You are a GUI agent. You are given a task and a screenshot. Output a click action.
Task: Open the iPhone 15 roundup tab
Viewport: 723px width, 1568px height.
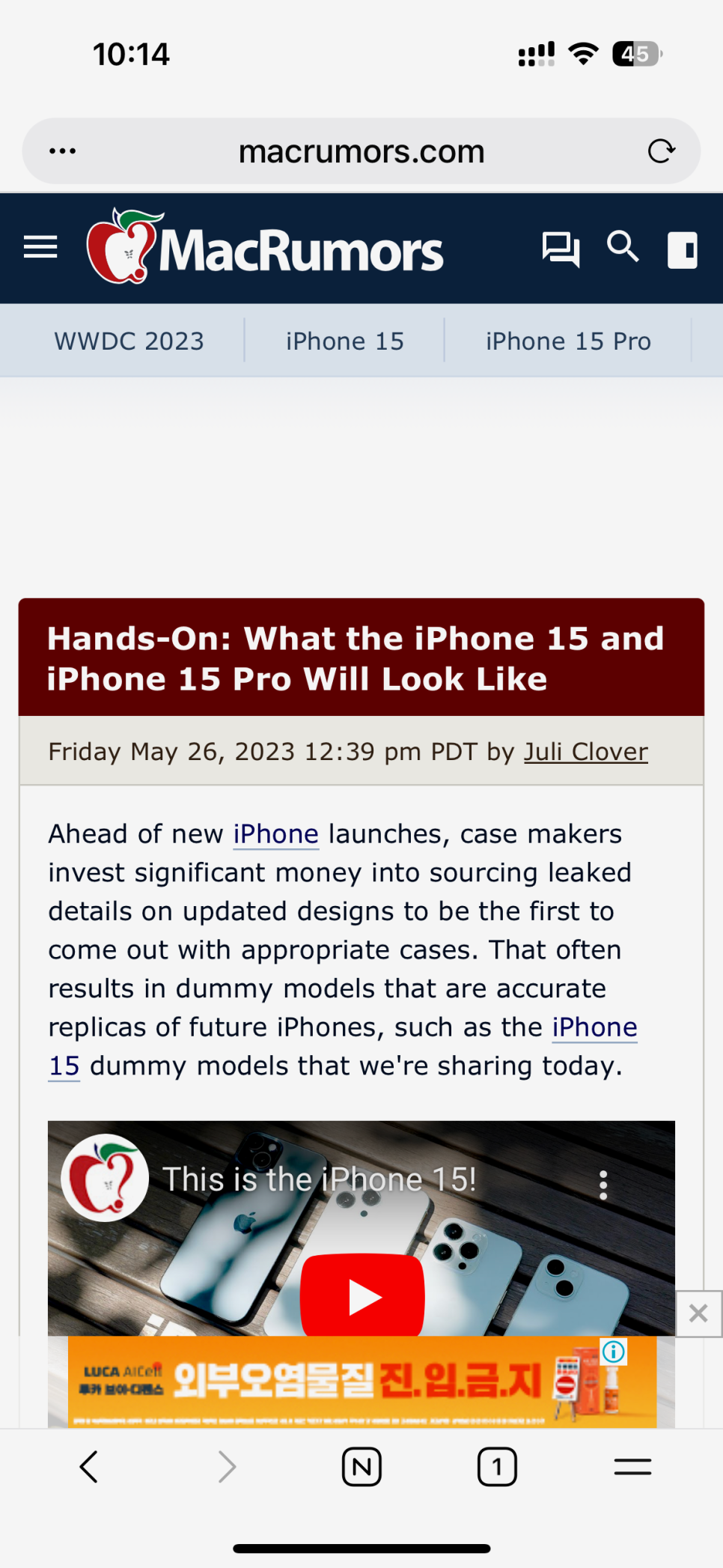pos(344,341)
